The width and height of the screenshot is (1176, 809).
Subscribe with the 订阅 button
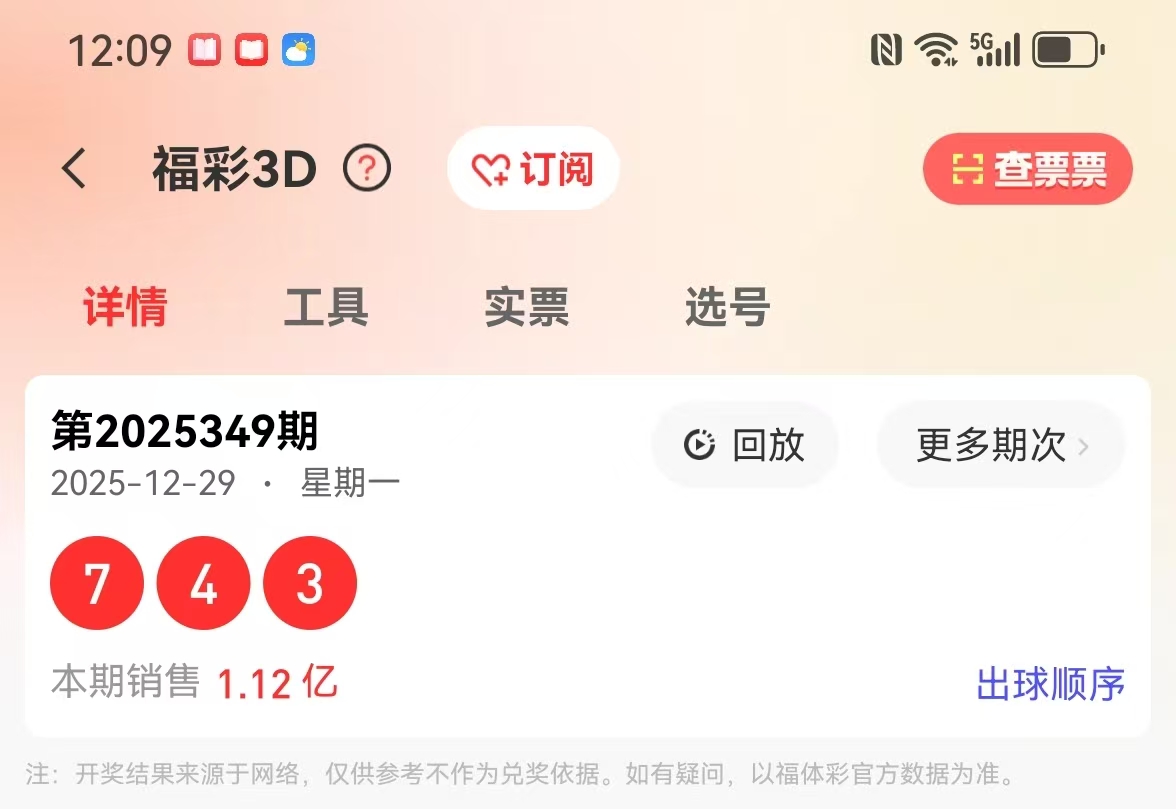click(533, 169)
